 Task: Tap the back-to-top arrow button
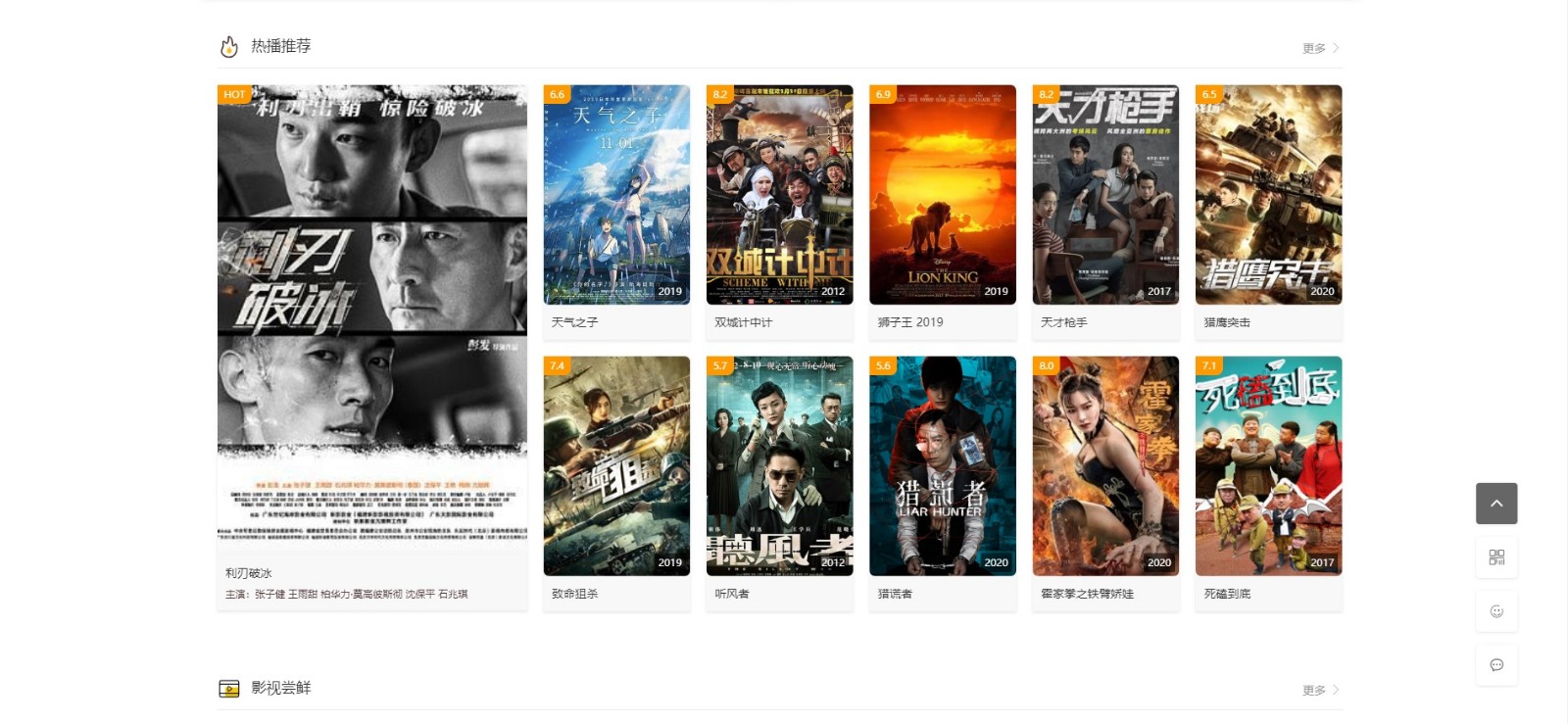[1496, 504]
